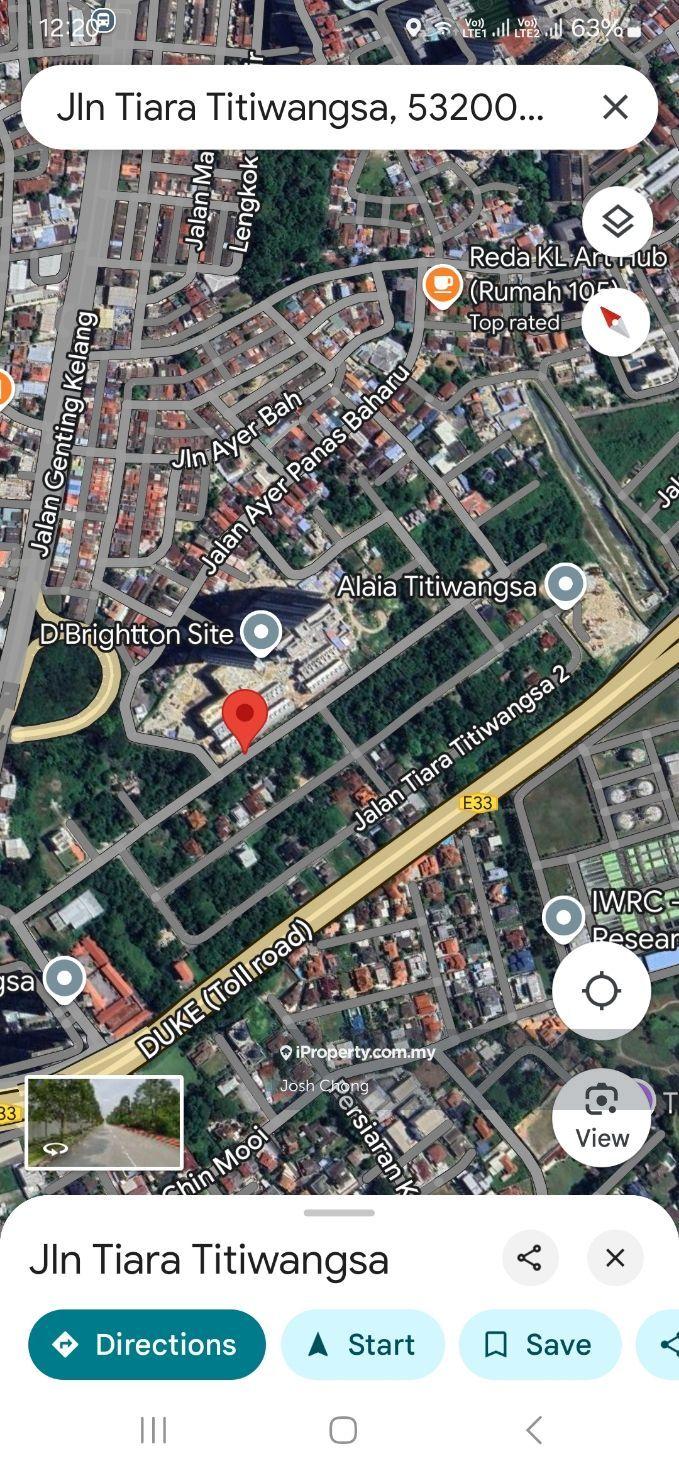Open the Street View thumbnail preview
The height and width of the screenshot is (1471, 679).
click(104, 1122)
